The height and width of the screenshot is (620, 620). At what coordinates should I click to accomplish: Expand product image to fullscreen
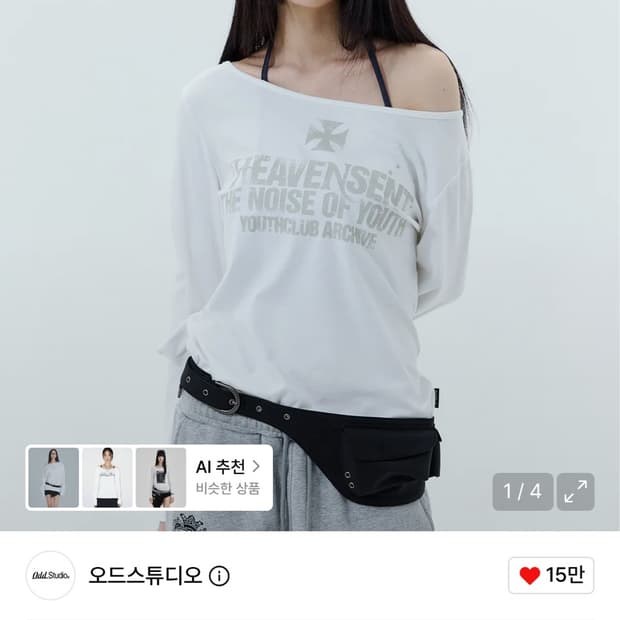point(575,491)
